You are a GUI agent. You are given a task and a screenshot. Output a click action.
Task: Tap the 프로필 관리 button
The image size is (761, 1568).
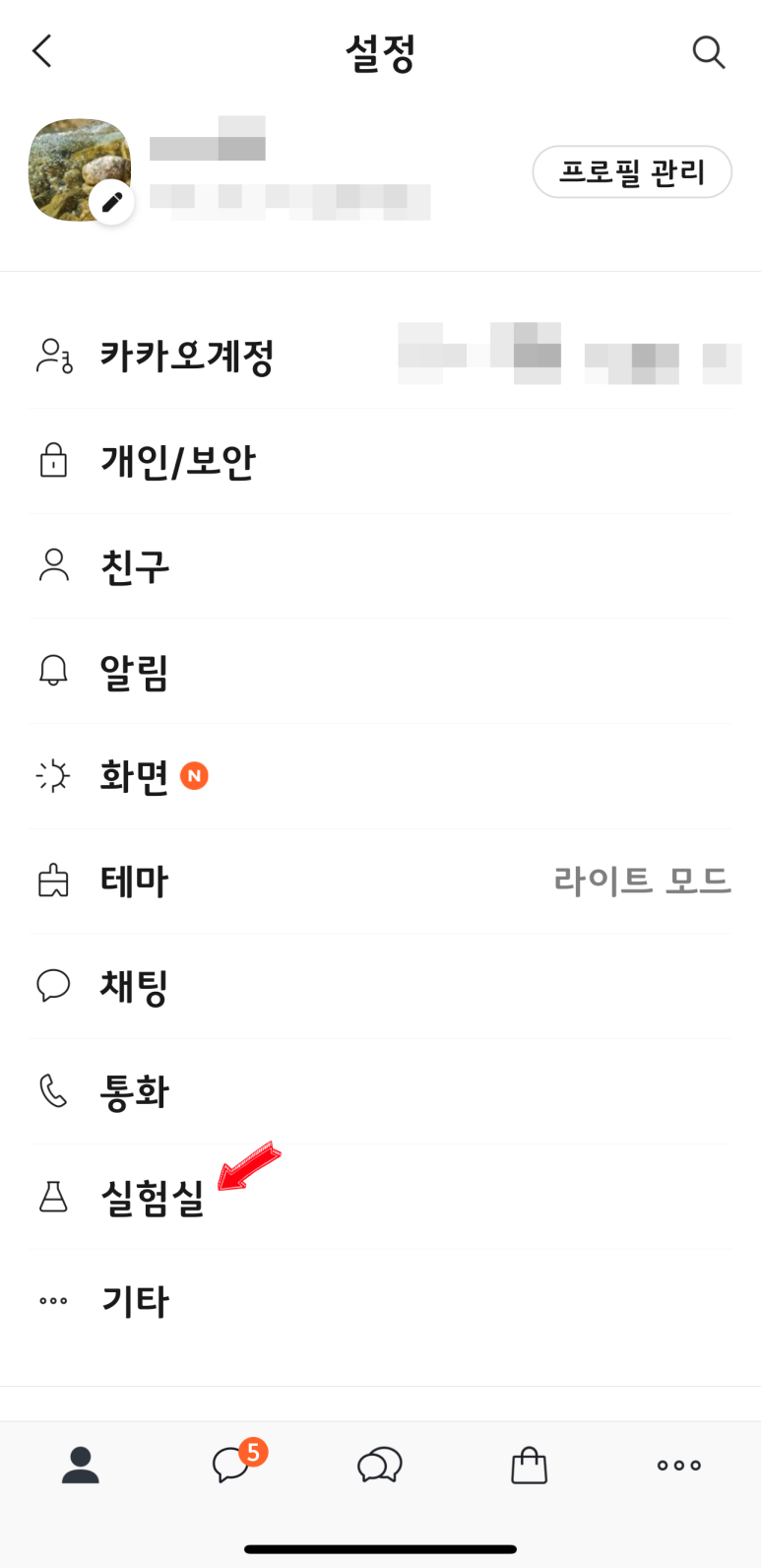[632, 172]
